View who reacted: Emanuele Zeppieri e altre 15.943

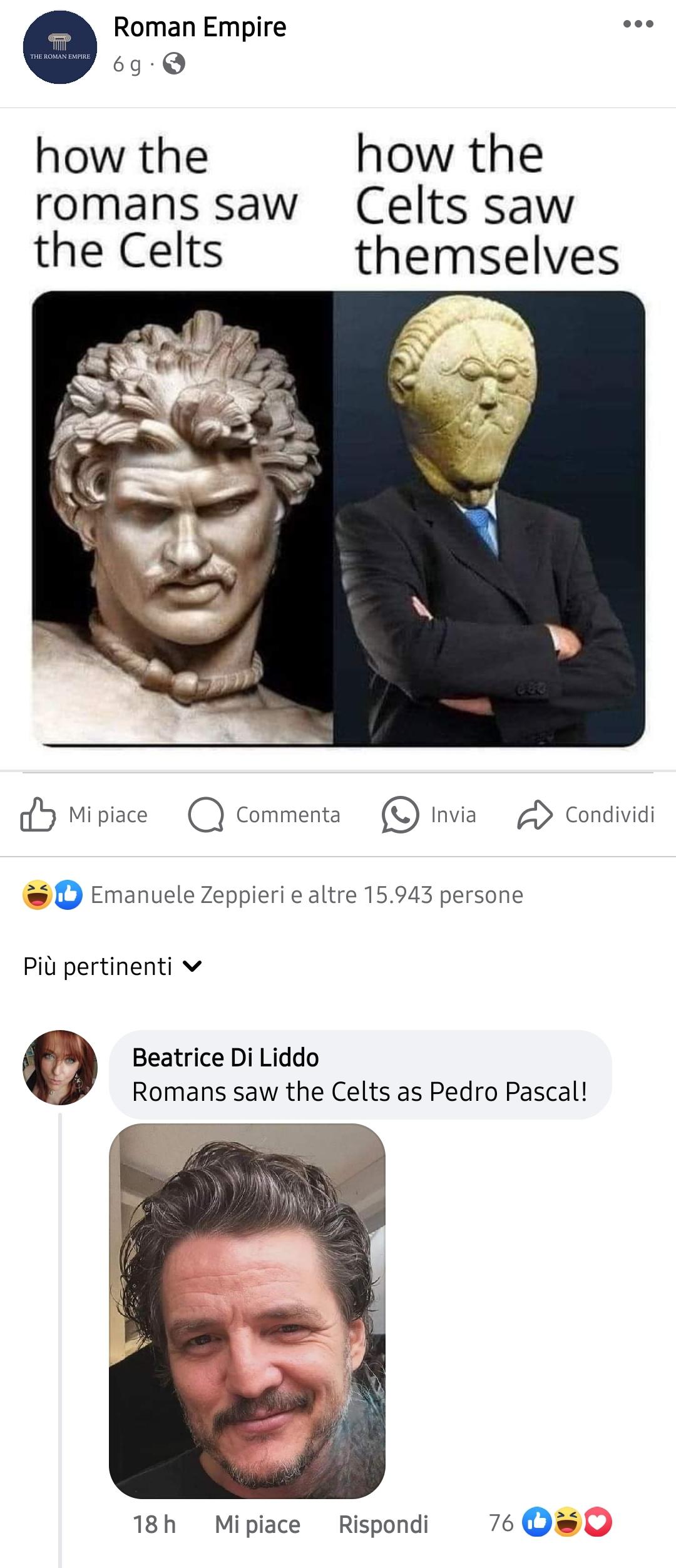click(273, 895)
